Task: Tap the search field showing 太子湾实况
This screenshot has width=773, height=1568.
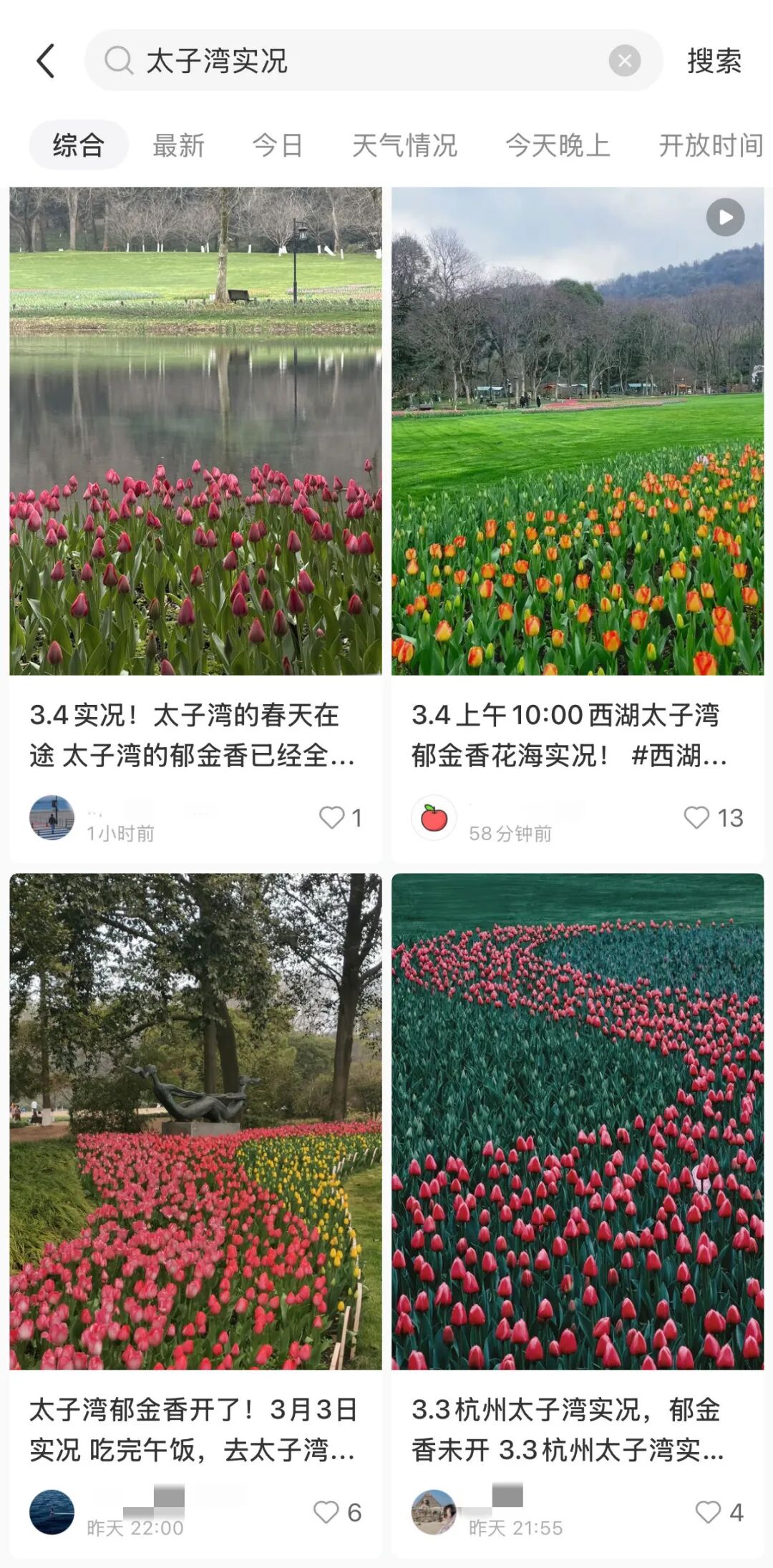Action: (x=358, y=61)
